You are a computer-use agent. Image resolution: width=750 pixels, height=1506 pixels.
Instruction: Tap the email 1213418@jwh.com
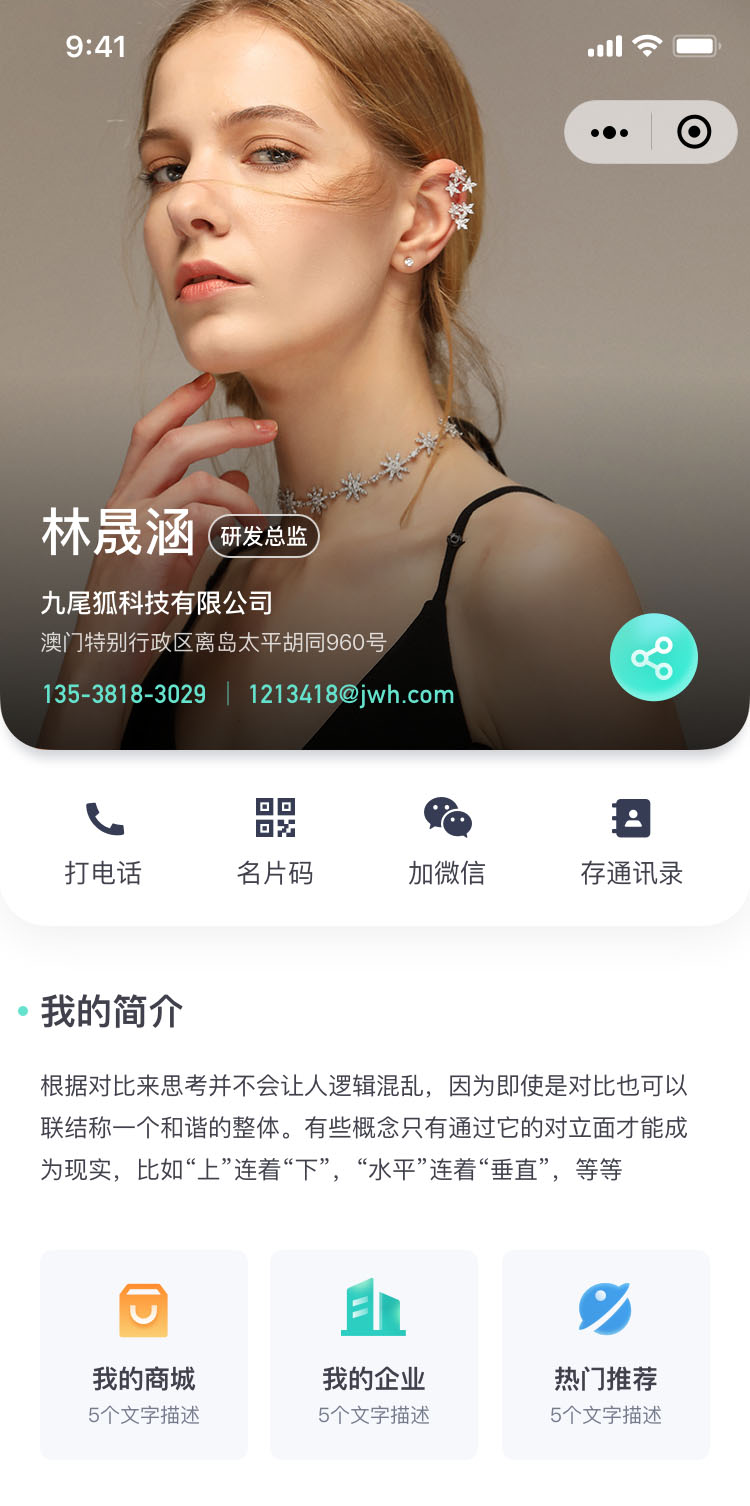(351, 694)
